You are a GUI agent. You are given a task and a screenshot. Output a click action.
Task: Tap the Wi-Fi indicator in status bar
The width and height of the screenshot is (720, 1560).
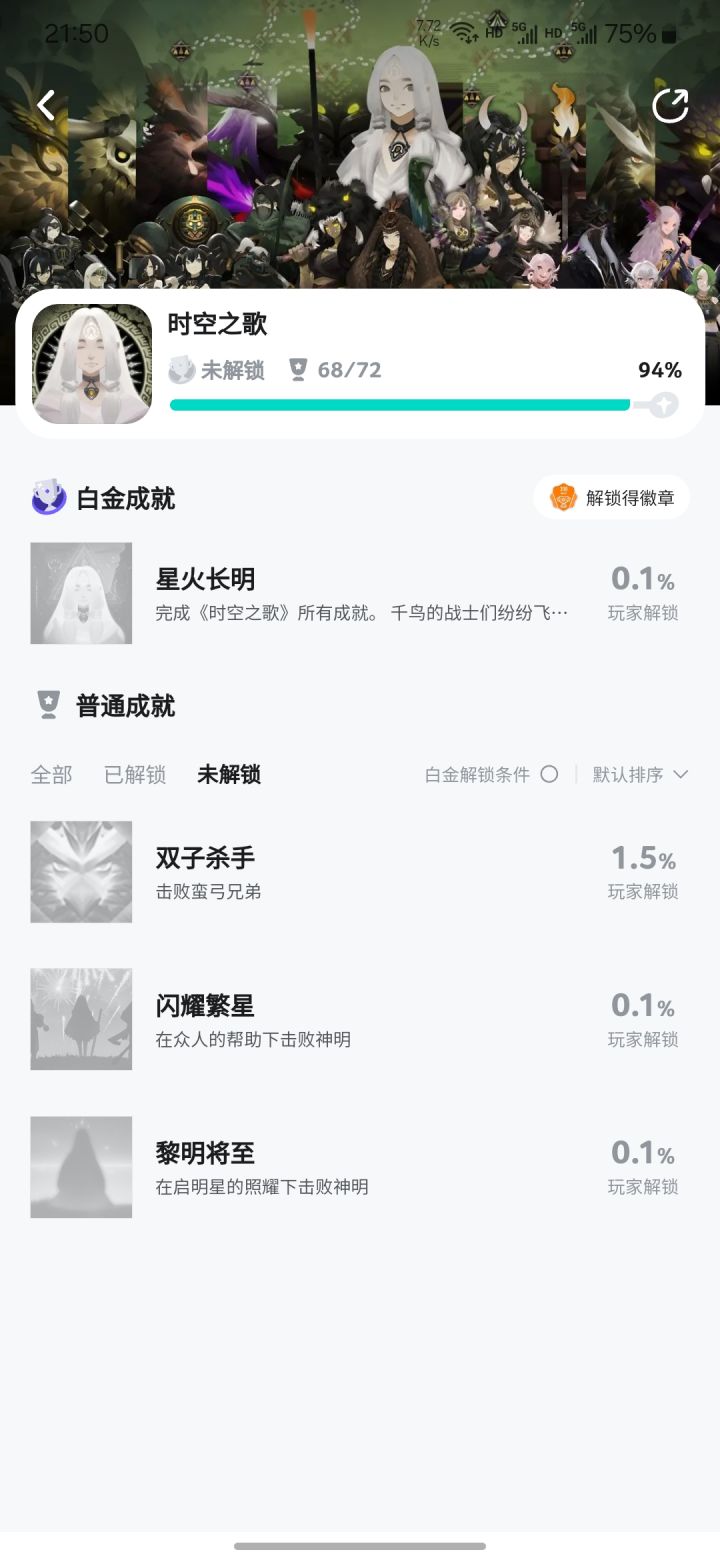pyautogui.click(x=459, y=31)
